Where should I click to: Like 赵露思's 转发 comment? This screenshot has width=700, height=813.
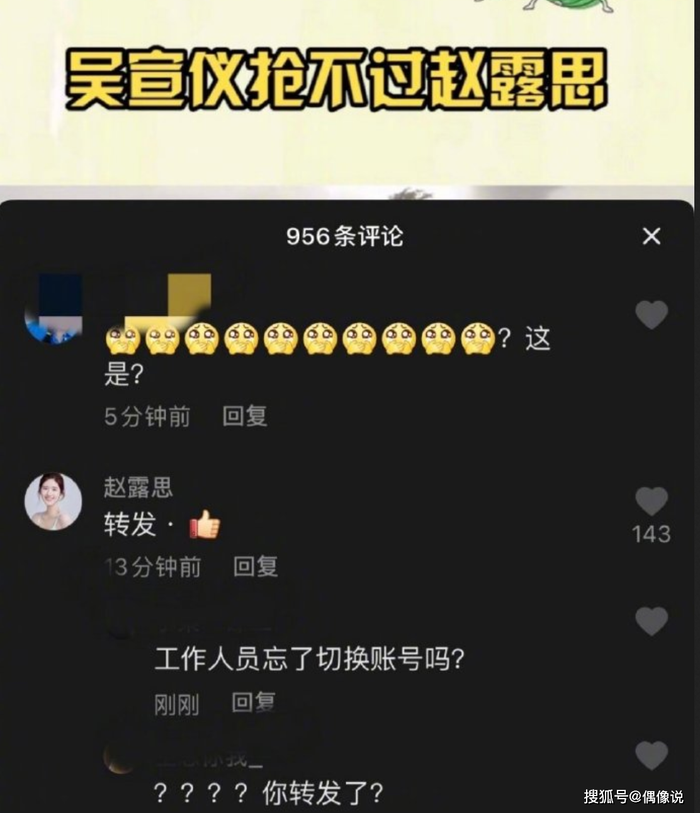[x=651, y=501]
